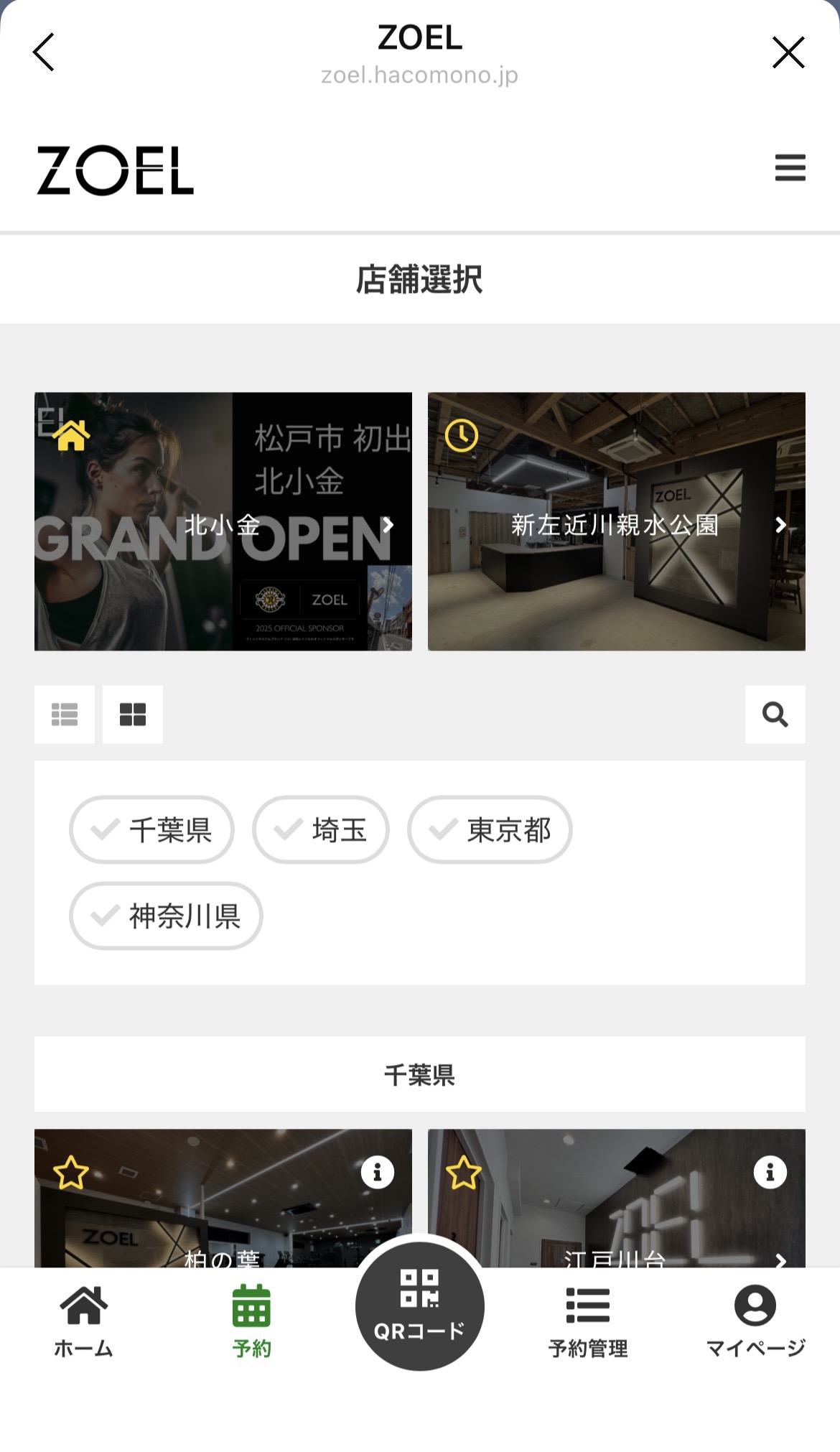The width and height of the screenshot is (840, 1452).
Task: Switch to grid view layout
Action: pos(133,715)
